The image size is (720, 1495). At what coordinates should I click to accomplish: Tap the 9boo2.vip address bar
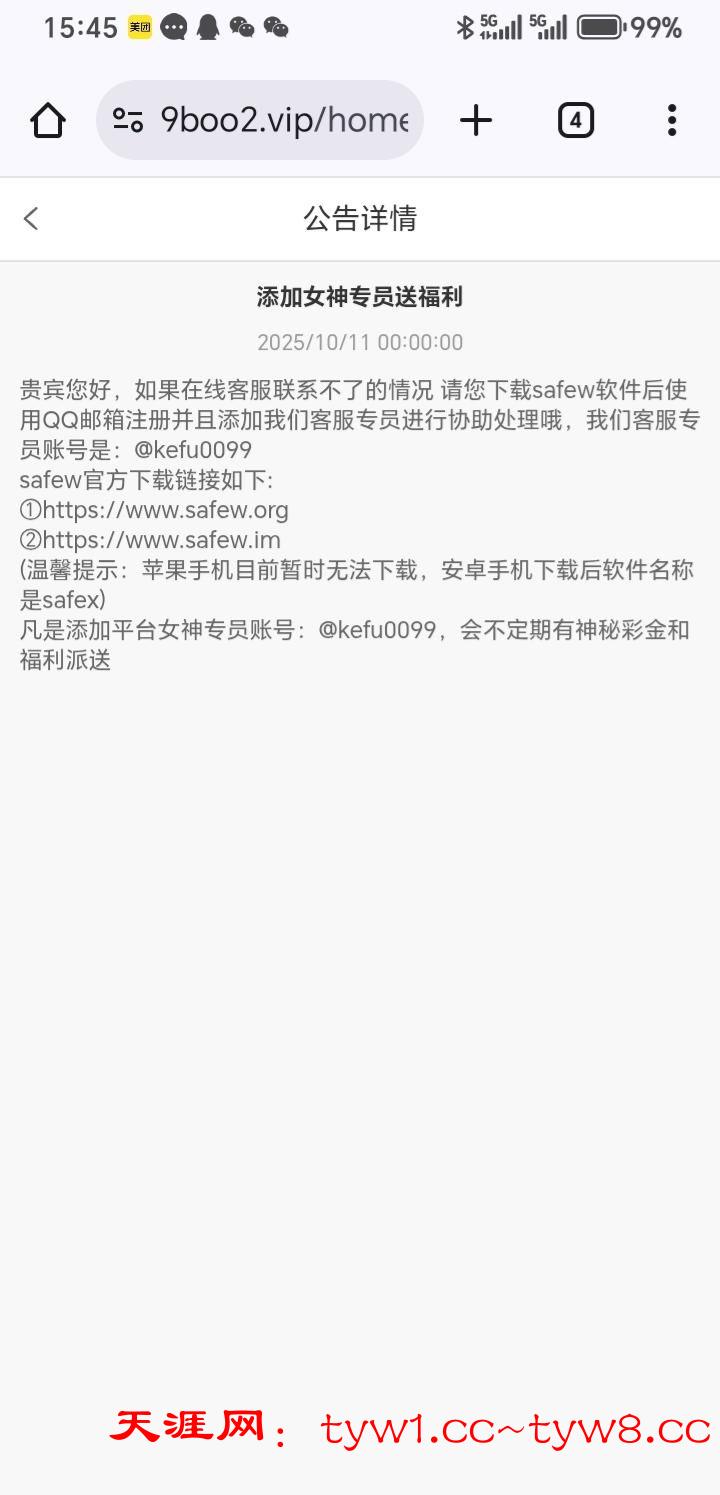[x=285, y=121]
